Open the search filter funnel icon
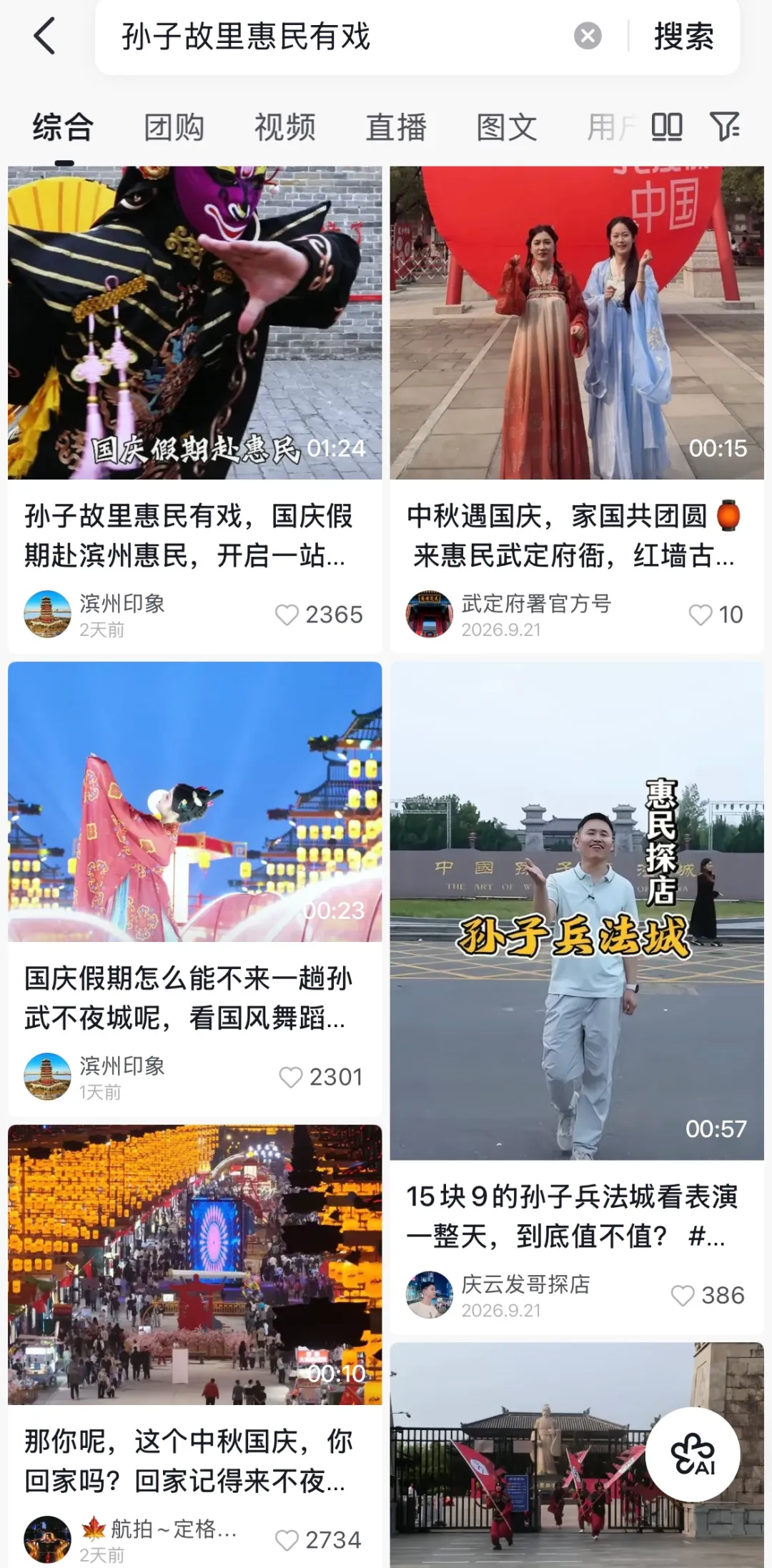The width and height of the screenshot is (772, 1568). tap(724, 127)
